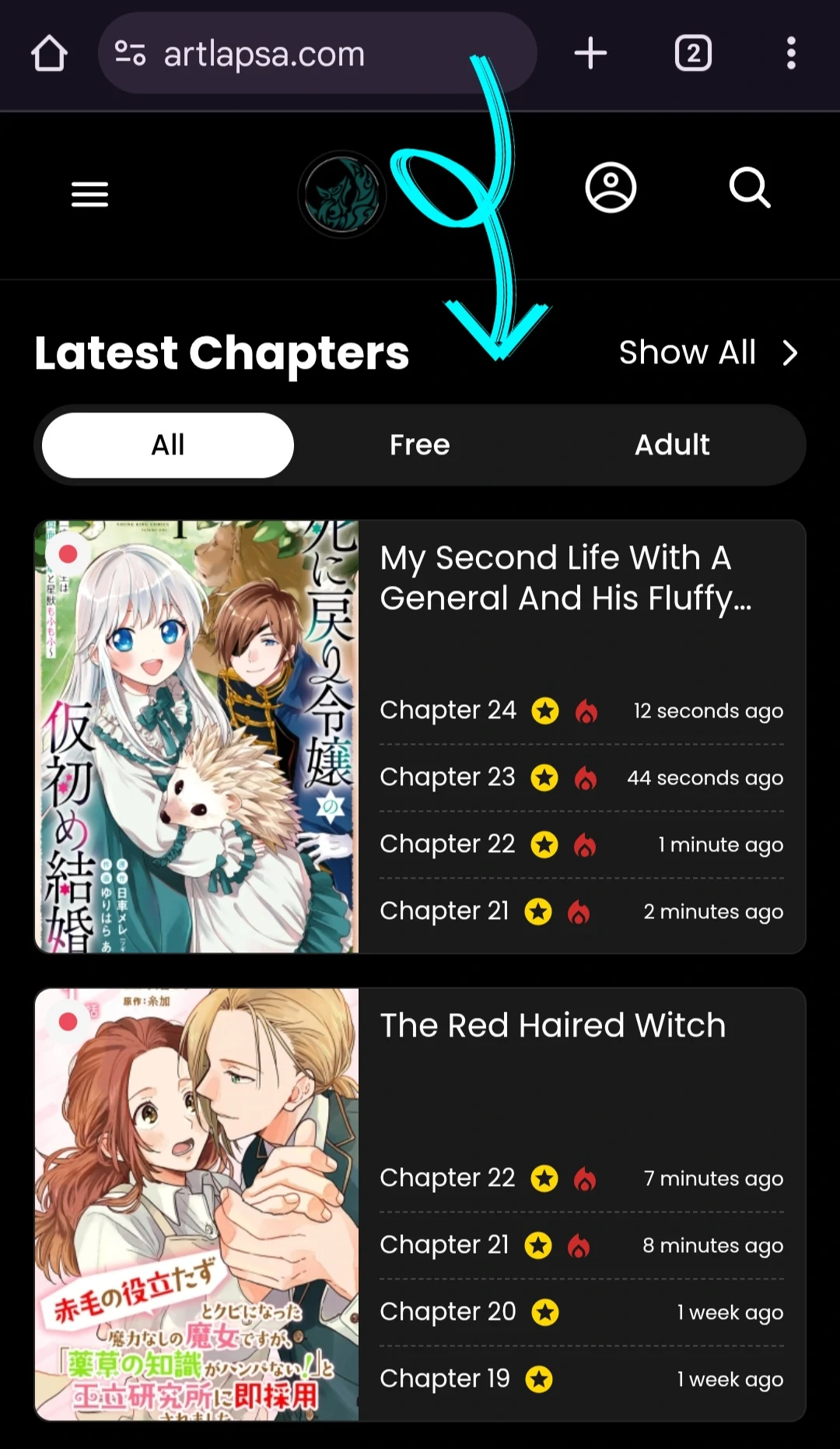The height and width of the screenshot is (1449, 840).
Task: Go to the browser home page
Action: pos(49,54)
